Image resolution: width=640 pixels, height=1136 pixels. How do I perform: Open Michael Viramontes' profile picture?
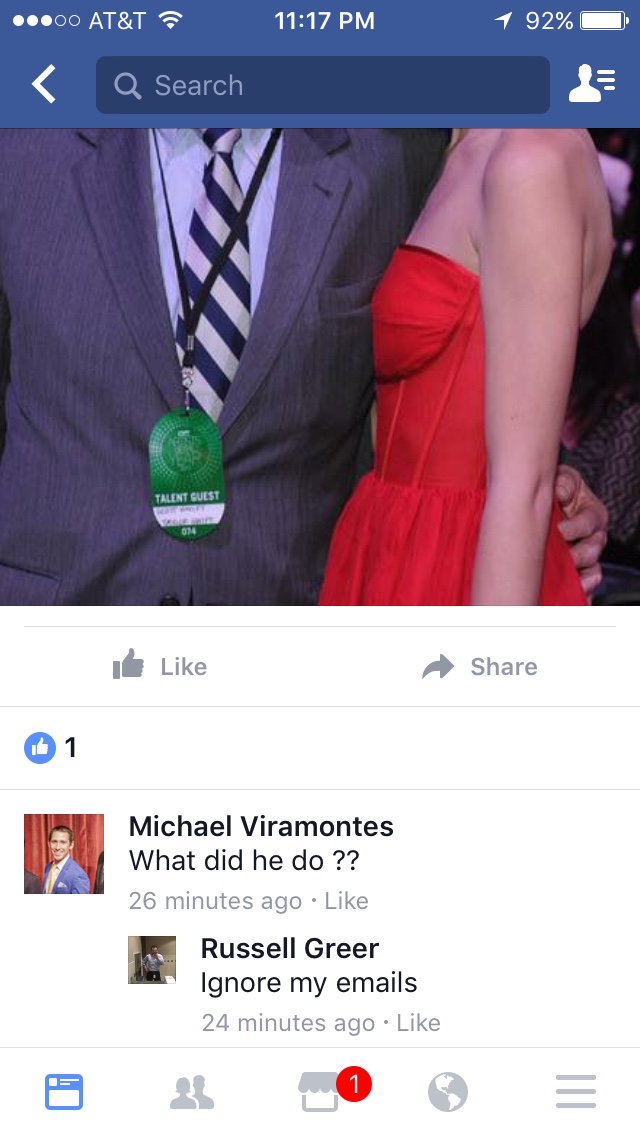64,853
